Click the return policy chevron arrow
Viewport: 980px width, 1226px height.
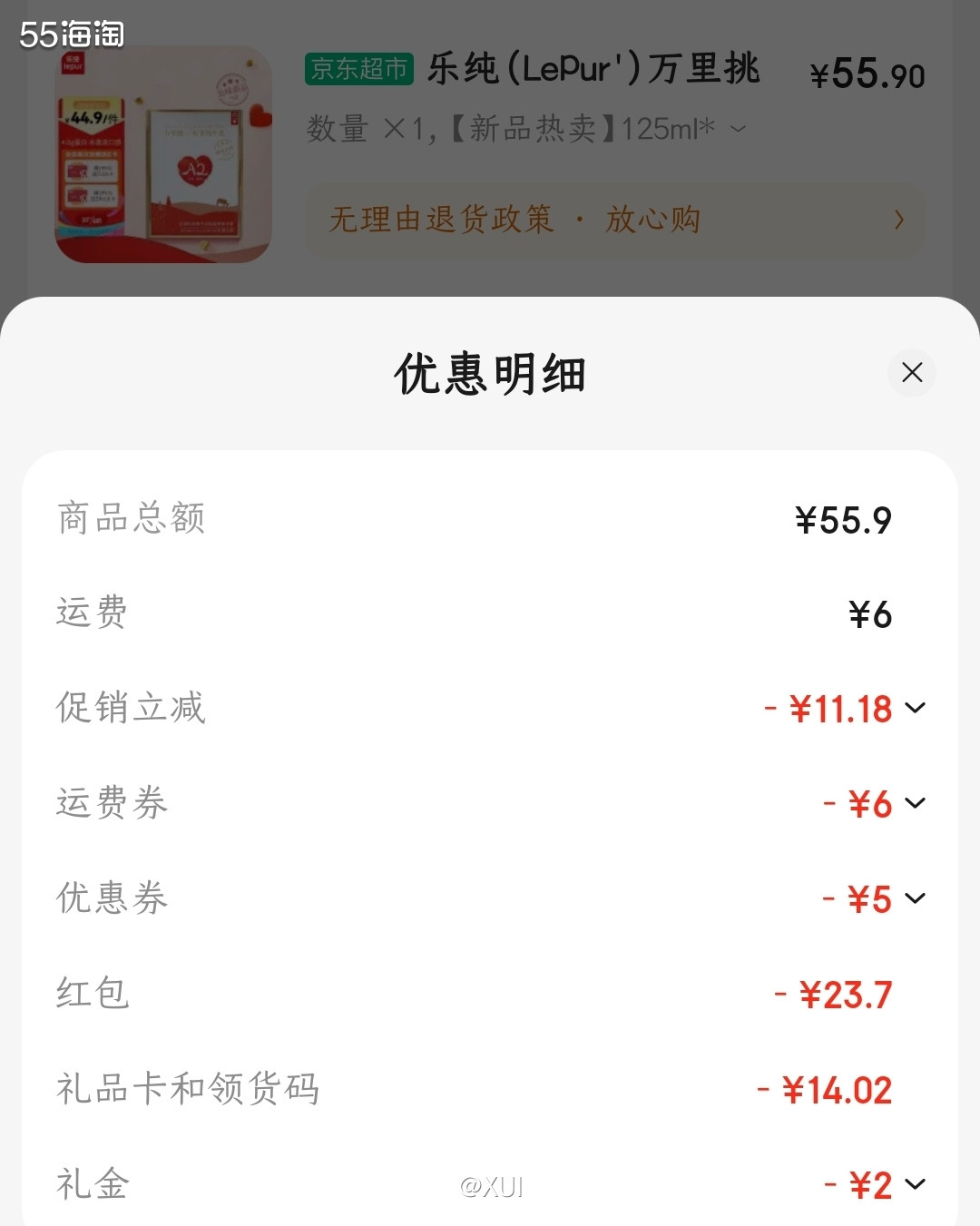tap(898, 220)
